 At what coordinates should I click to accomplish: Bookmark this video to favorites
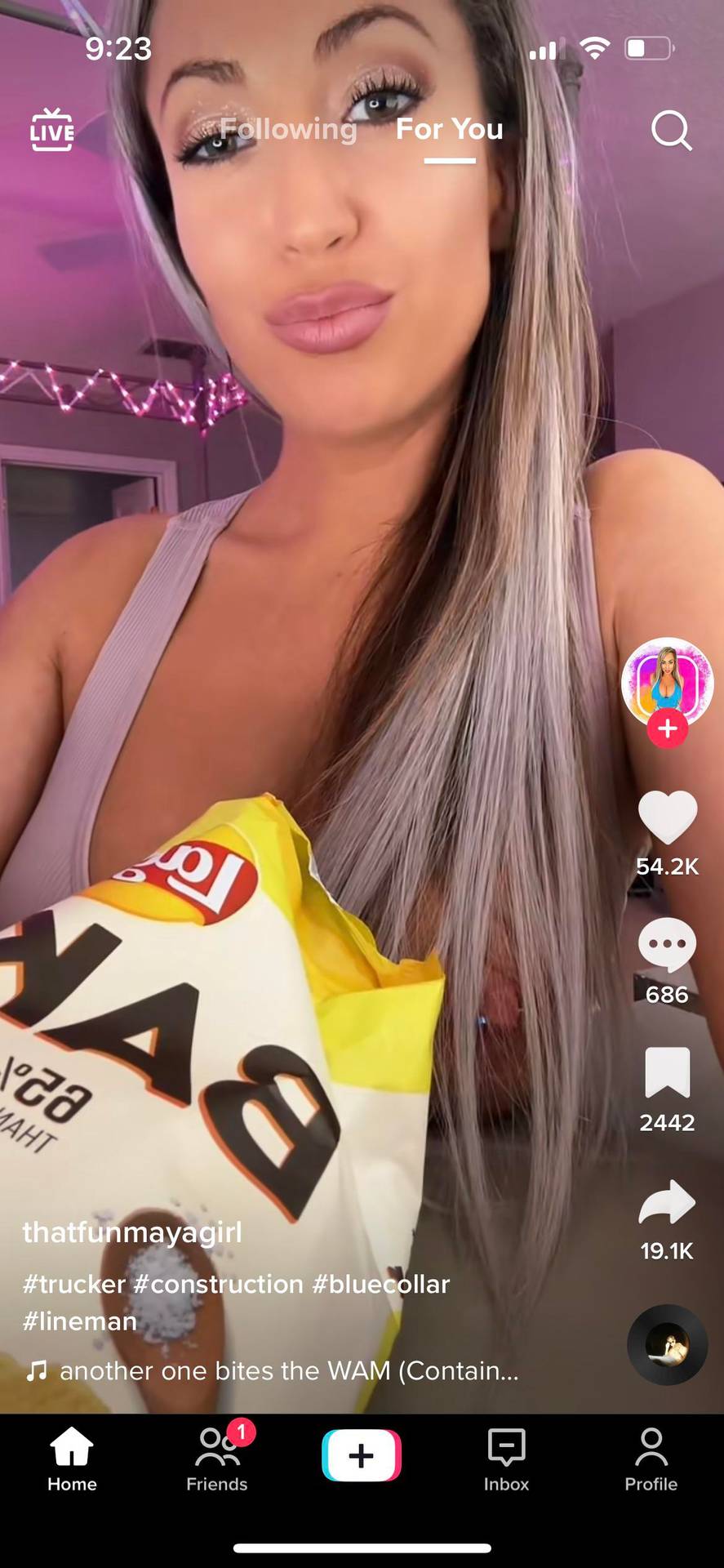667,1071
